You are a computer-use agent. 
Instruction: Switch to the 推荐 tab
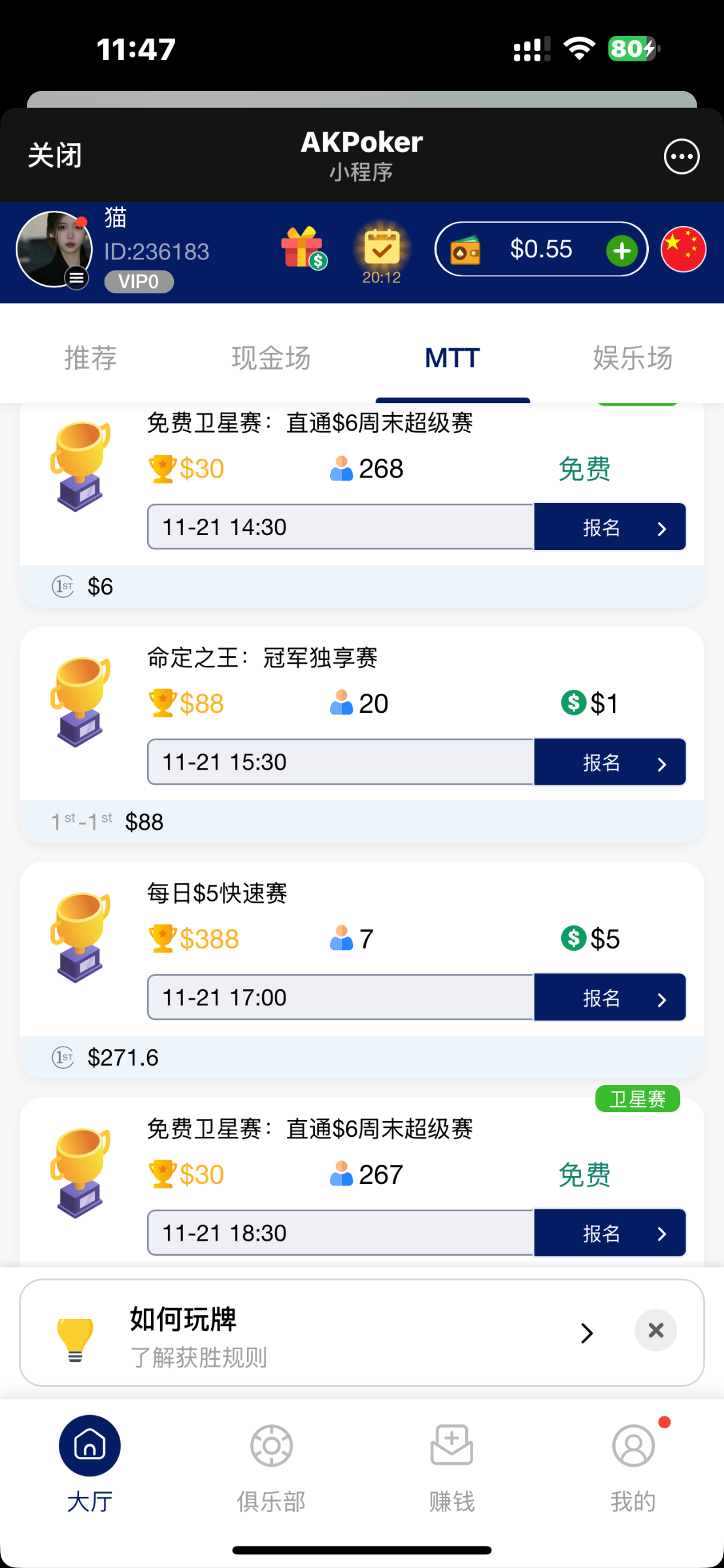[x=90, y=358]
